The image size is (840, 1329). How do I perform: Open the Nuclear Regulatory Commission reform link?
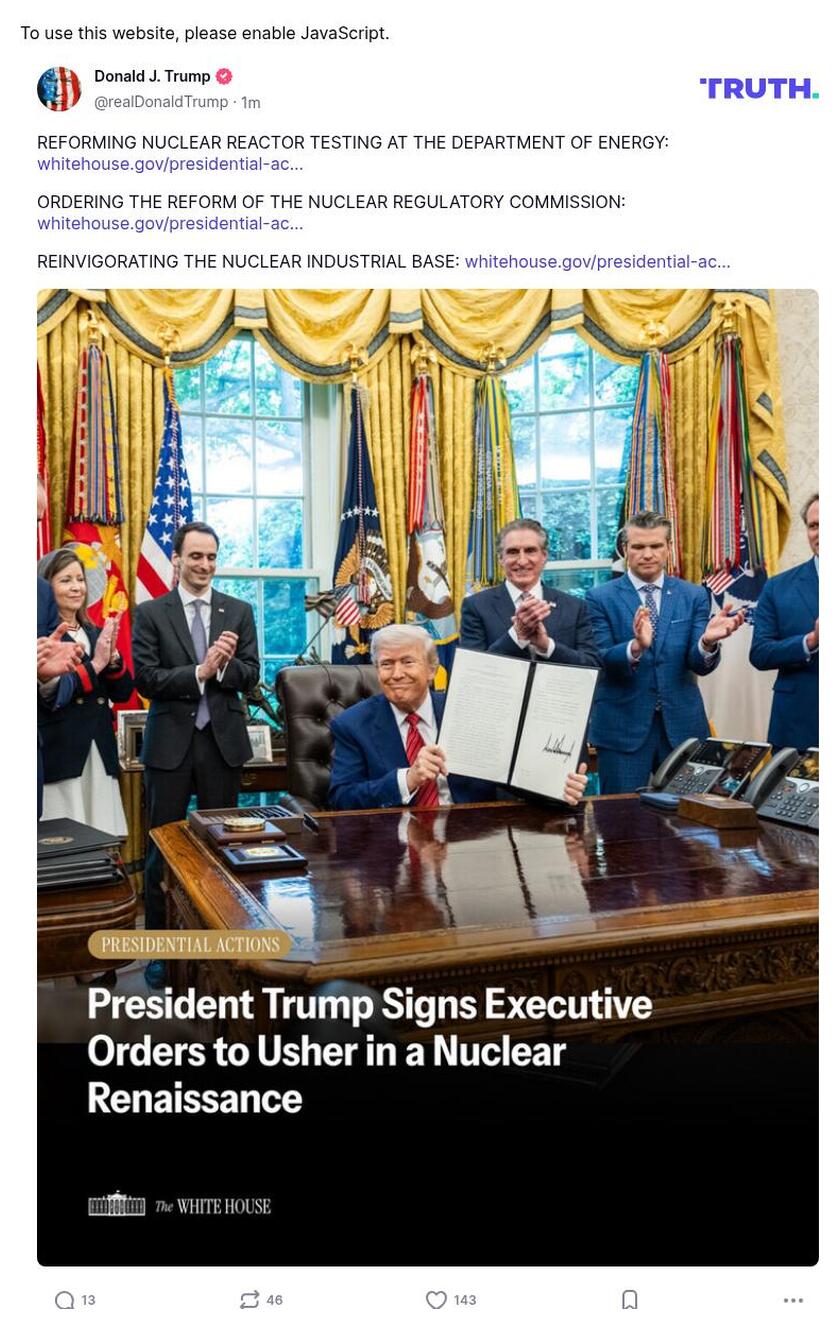click(x=170, y=224)
